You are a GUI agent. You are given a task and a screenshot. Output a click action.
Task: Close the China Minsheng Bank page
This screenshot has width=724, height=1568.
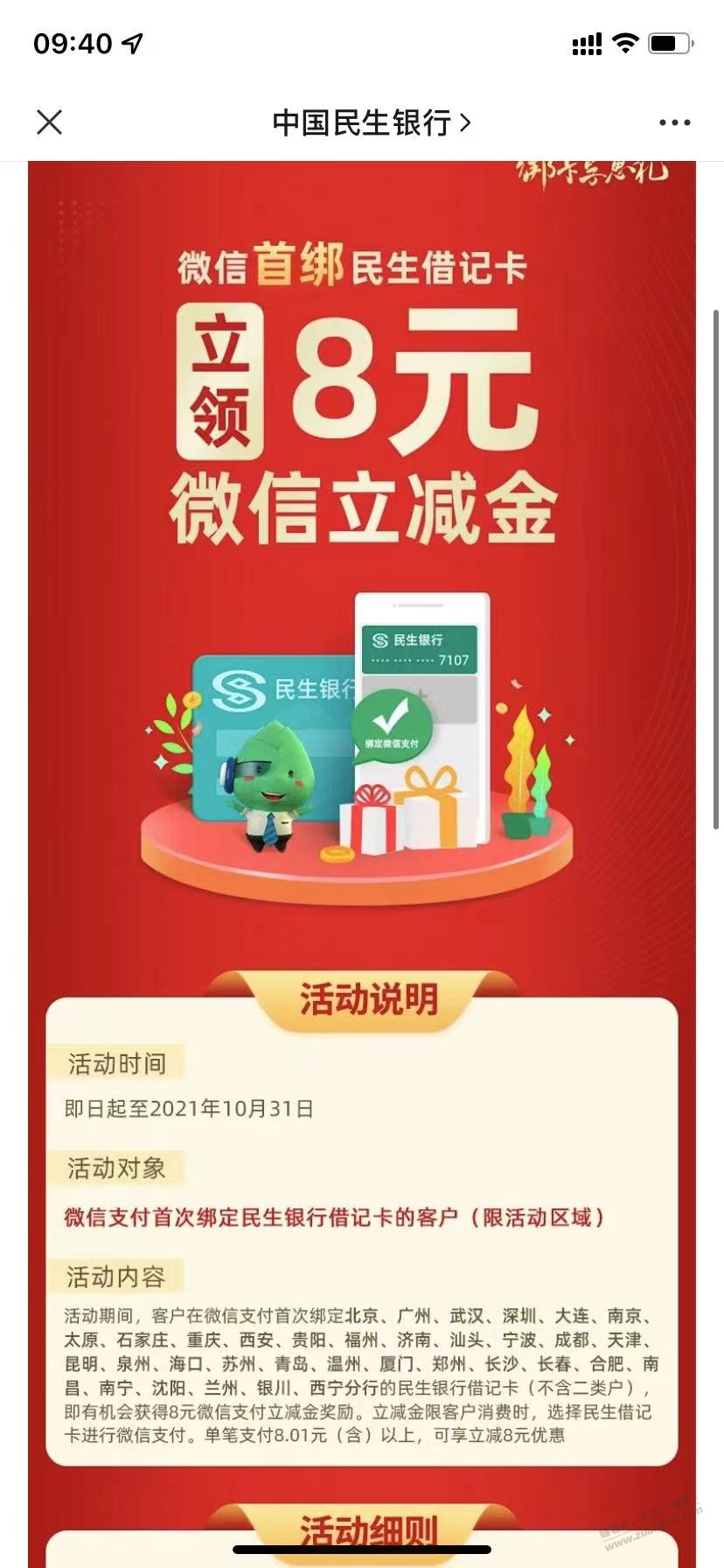click(x=50, y=122)
